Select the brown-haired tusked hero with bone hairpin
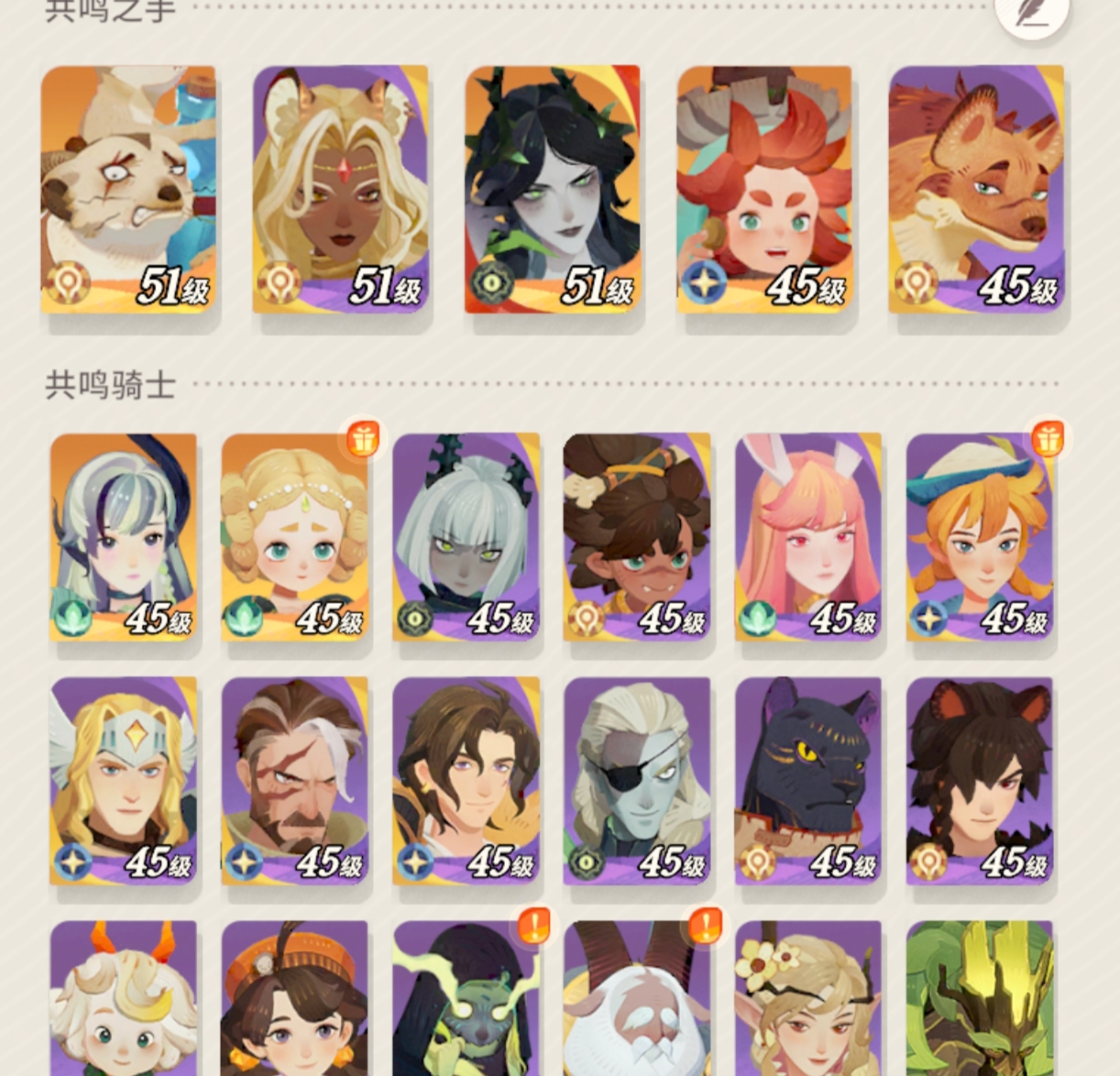Image resolution: width=1120 pixels, height=1076 pixels. (x=637, y=537)
